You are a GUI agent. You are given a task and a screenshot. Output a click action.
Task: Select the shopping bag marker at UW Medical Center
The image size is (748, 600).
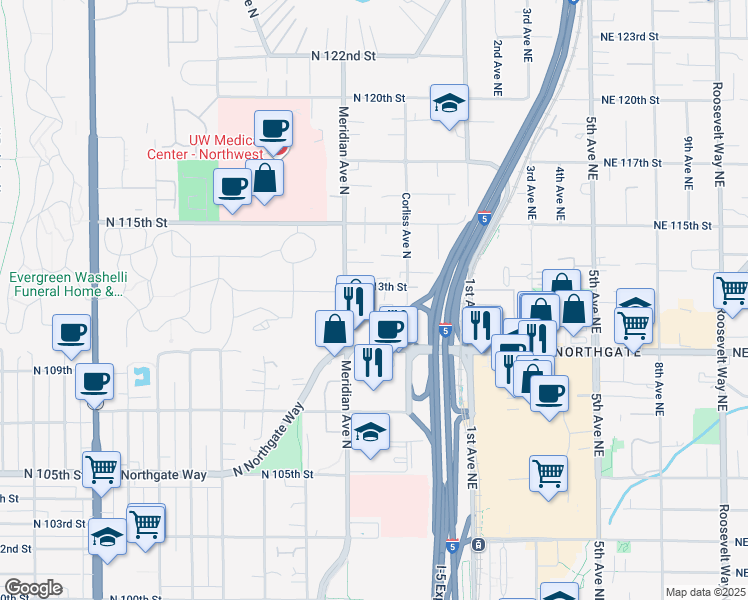(x=264, y=180)
